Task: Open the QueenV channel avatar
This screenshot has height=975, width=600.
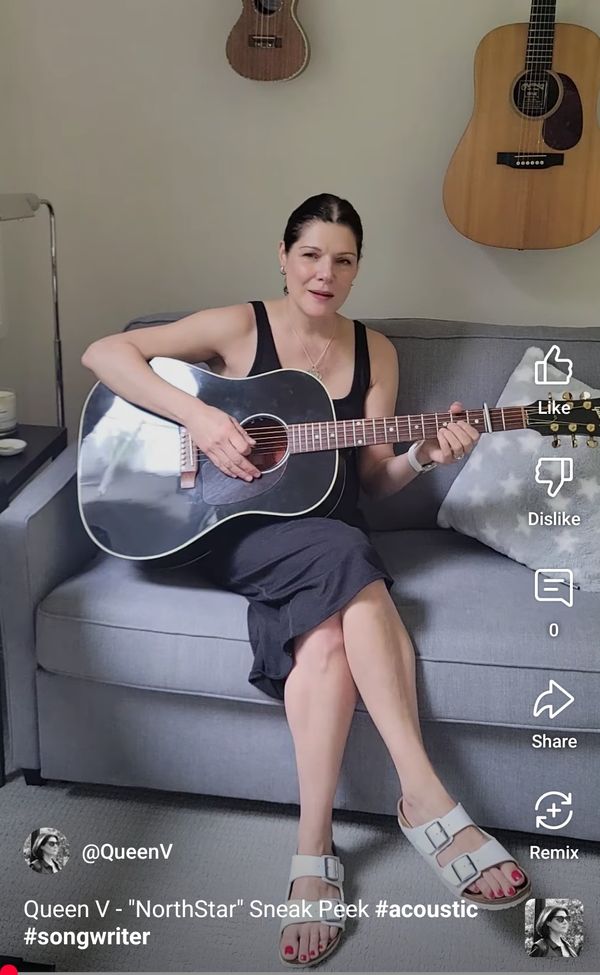Action: click(x=46, y=851)
